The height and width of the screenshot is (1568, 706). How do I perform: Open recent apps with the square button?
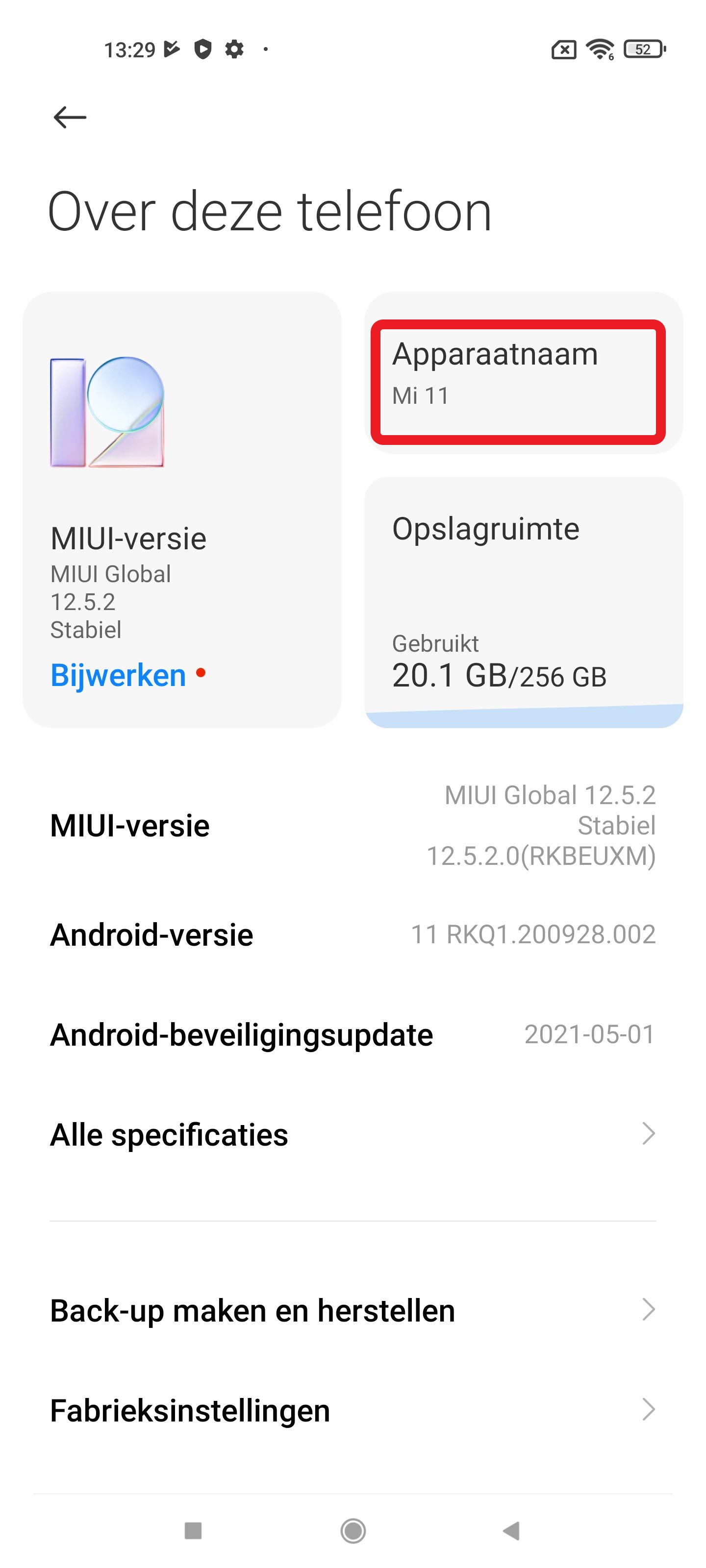(x=193, y=1530)
